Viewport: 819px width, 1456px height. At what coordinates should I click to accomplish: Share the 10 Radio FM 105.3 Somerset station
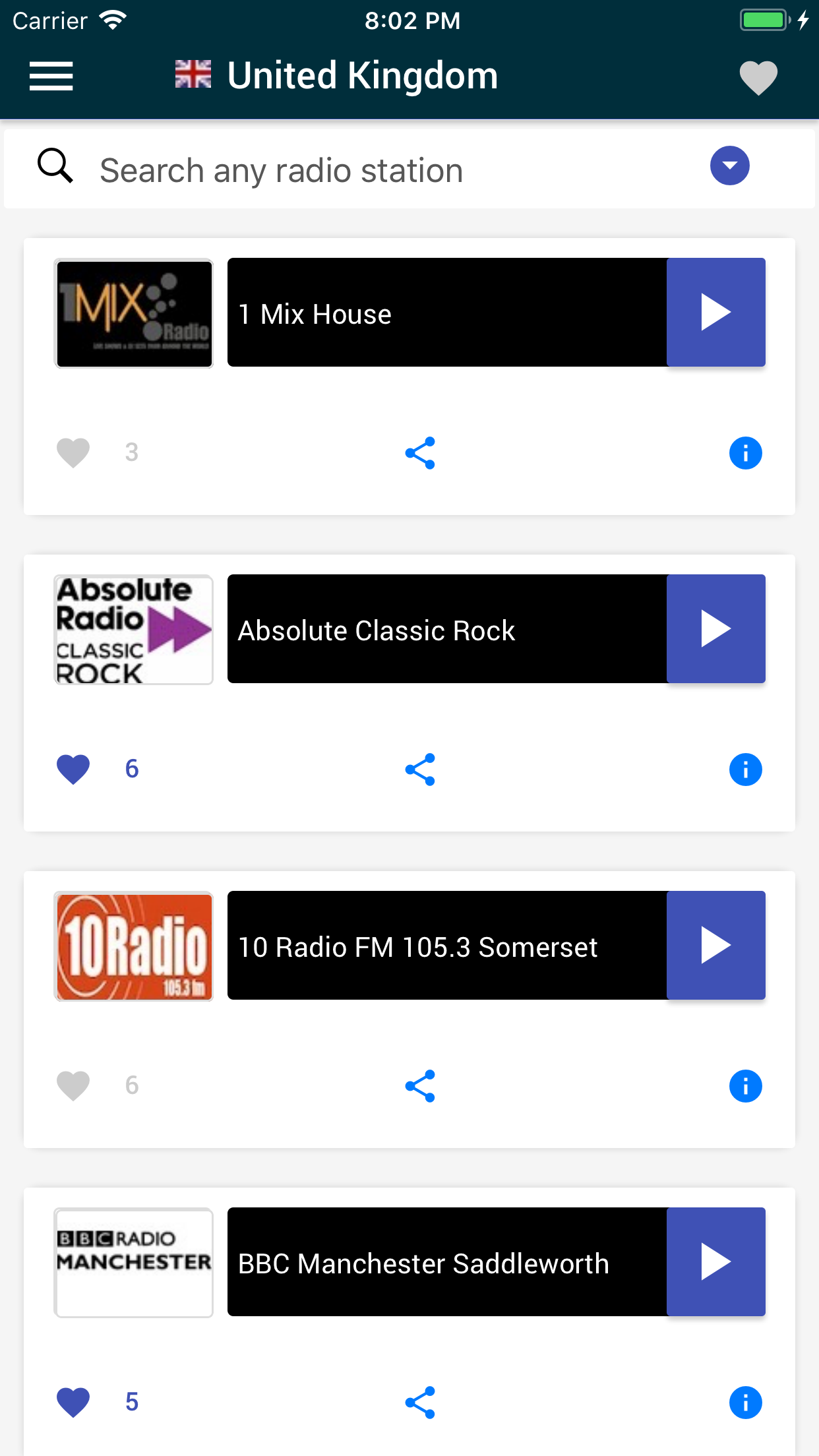click(419, 1085)
